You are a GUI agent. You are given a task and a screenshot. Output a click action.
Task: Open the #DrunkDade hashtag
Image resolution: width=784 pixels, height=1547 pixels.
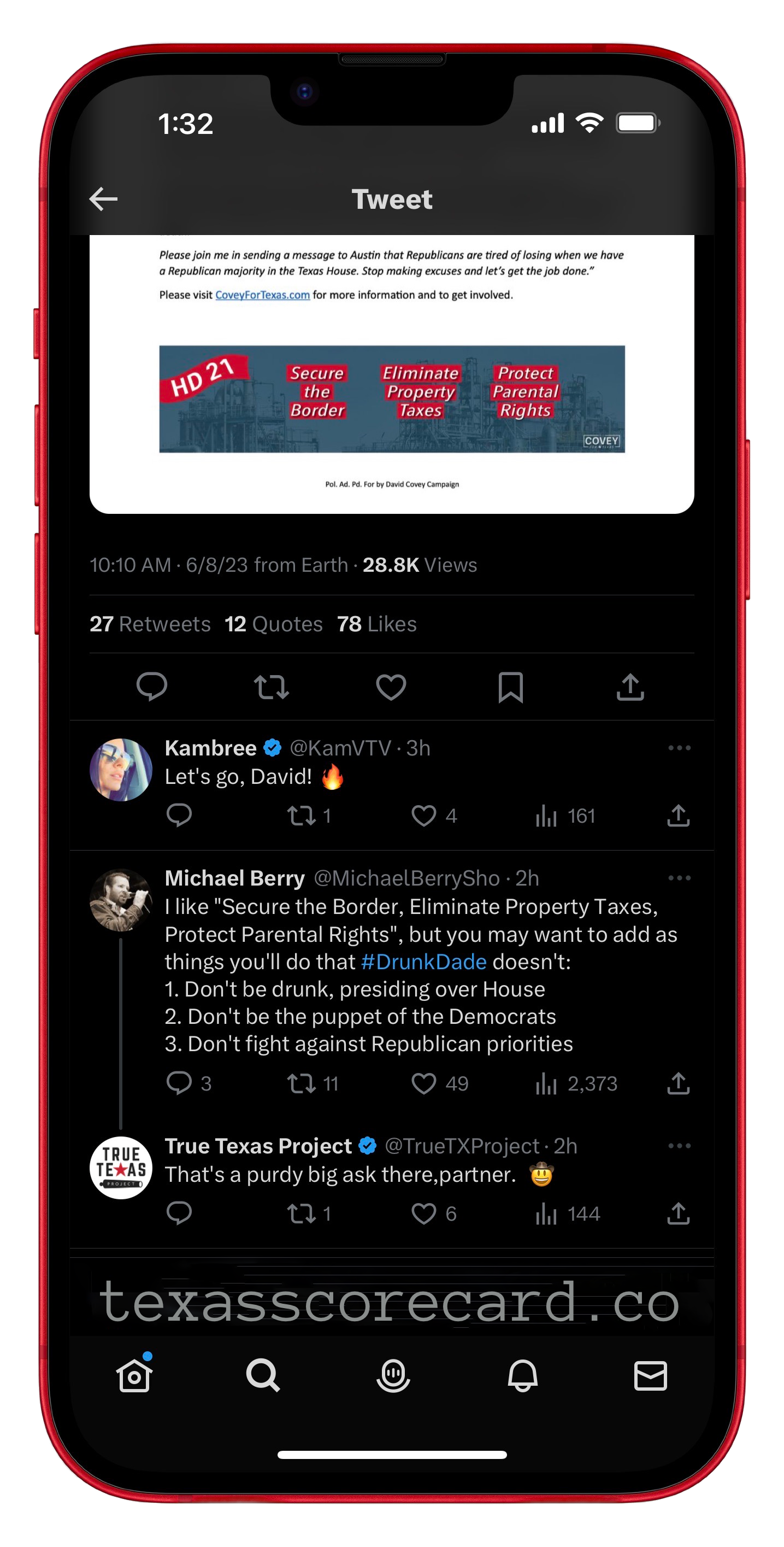424,962
